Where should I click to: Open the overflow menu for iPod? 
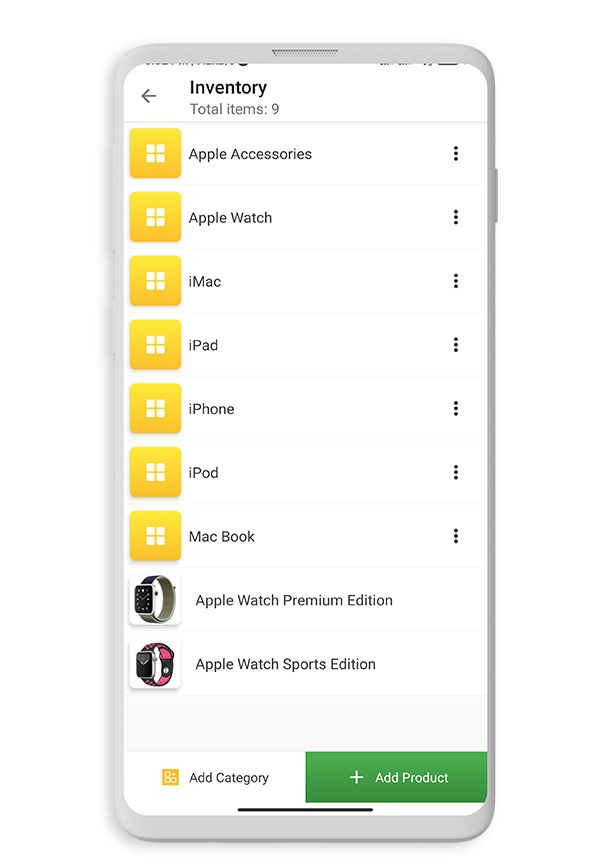[456, 473]
